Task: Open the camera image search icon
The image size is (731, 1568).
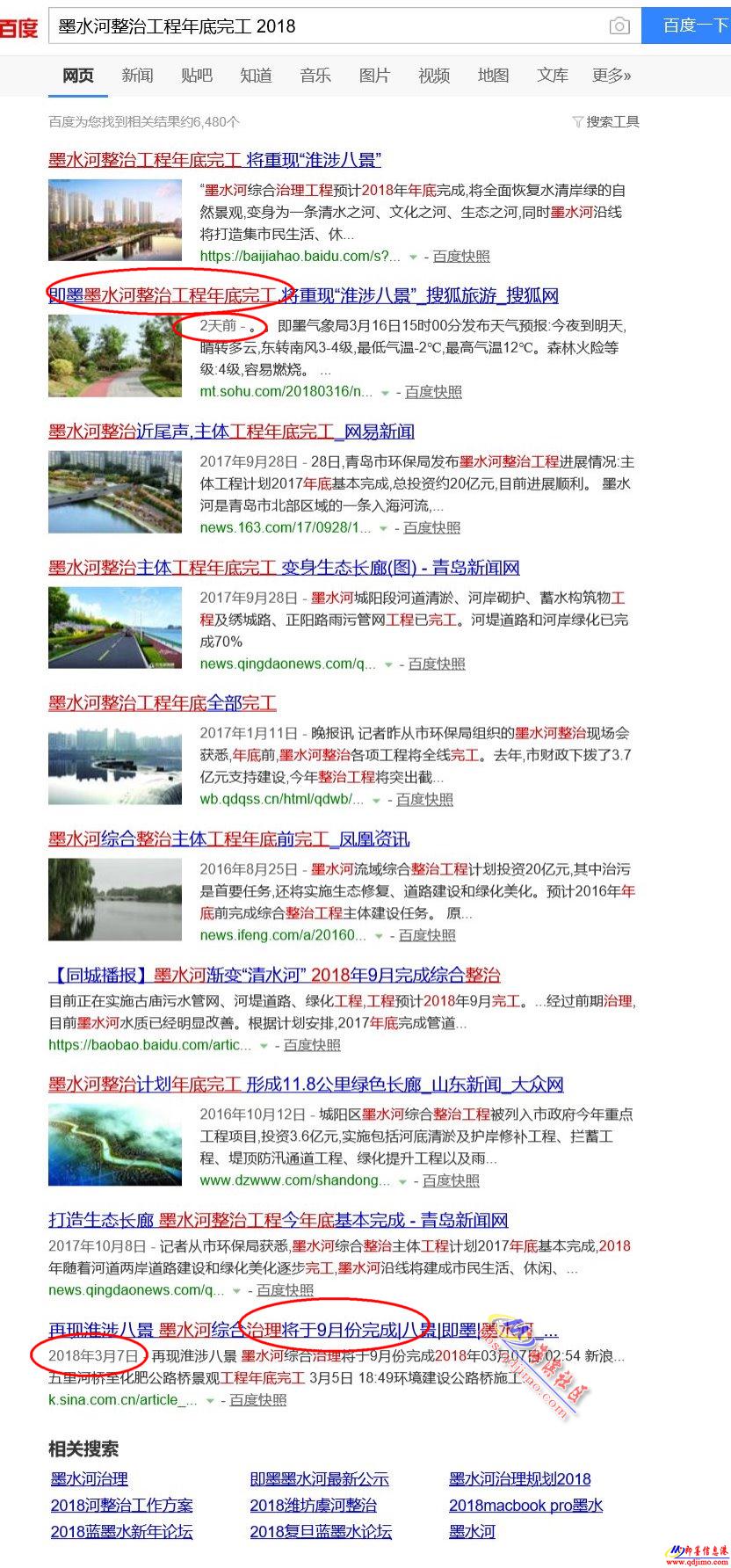Action: point(620,26)
